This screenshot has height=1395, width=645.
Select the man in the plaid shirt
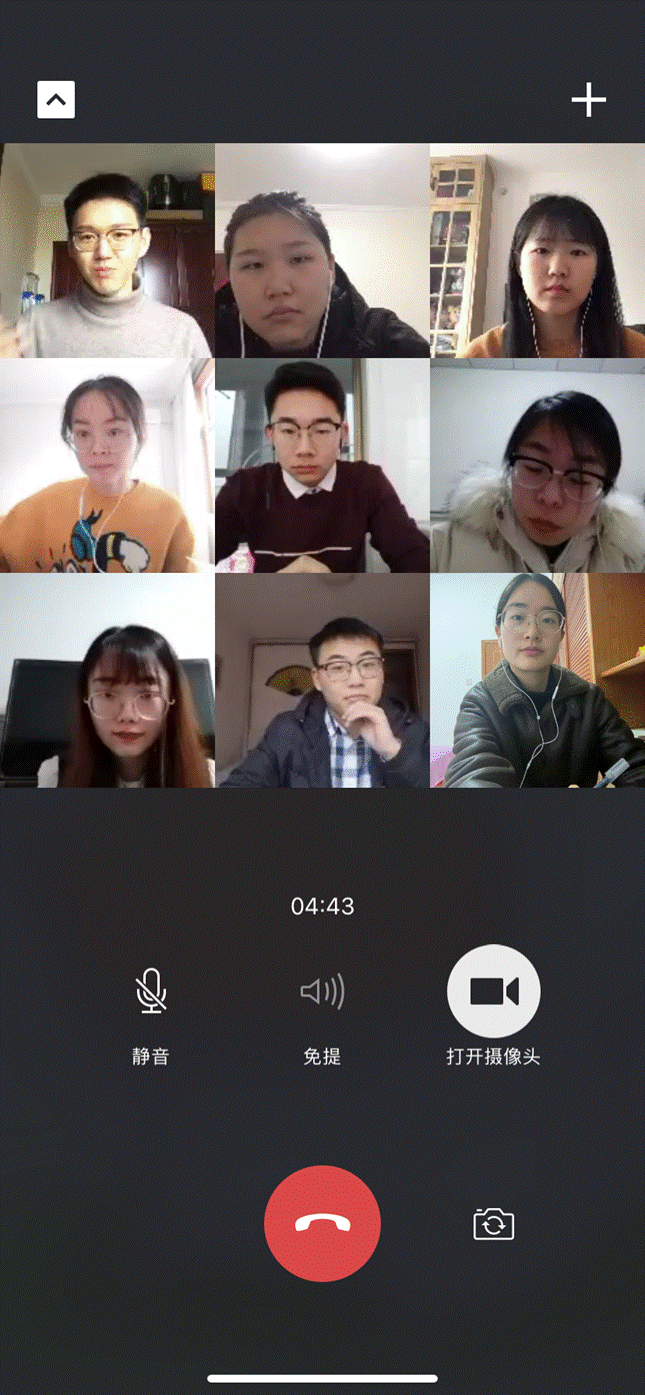pyautogui.click(x=322, y=681)
